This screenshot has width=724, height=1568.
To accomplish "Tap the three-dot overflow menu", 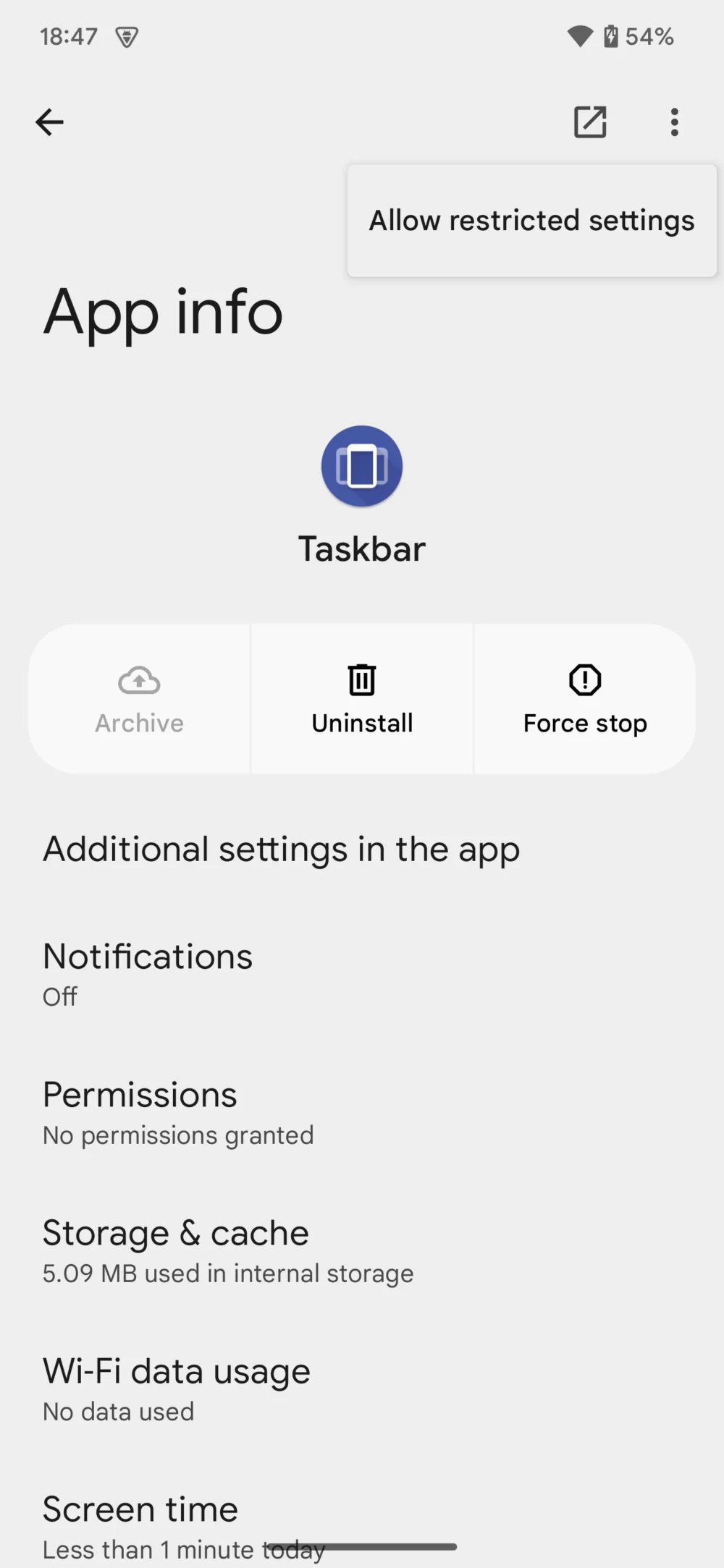I will 674,122.
